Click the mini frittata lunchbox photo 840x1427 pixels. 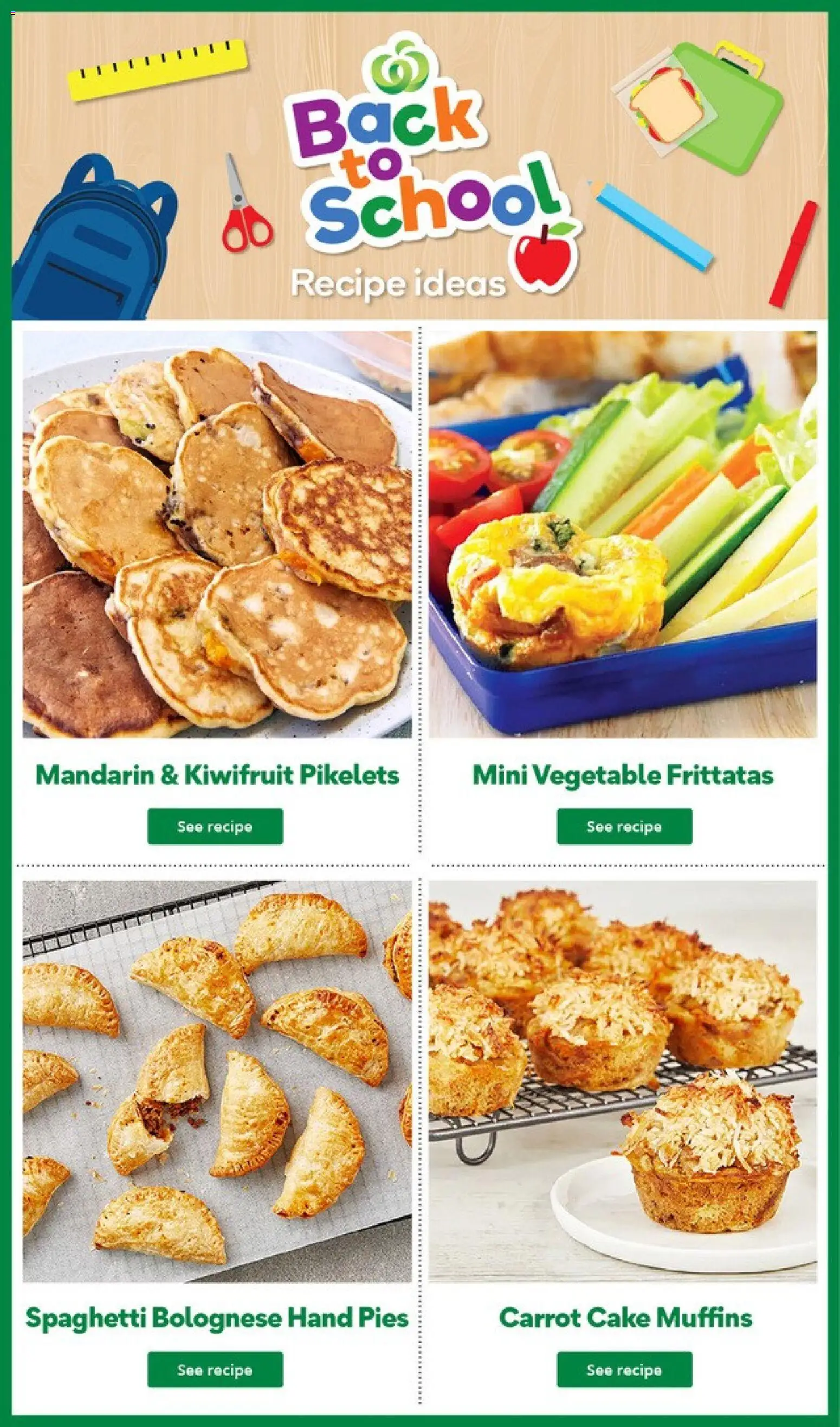click(623, 538)
